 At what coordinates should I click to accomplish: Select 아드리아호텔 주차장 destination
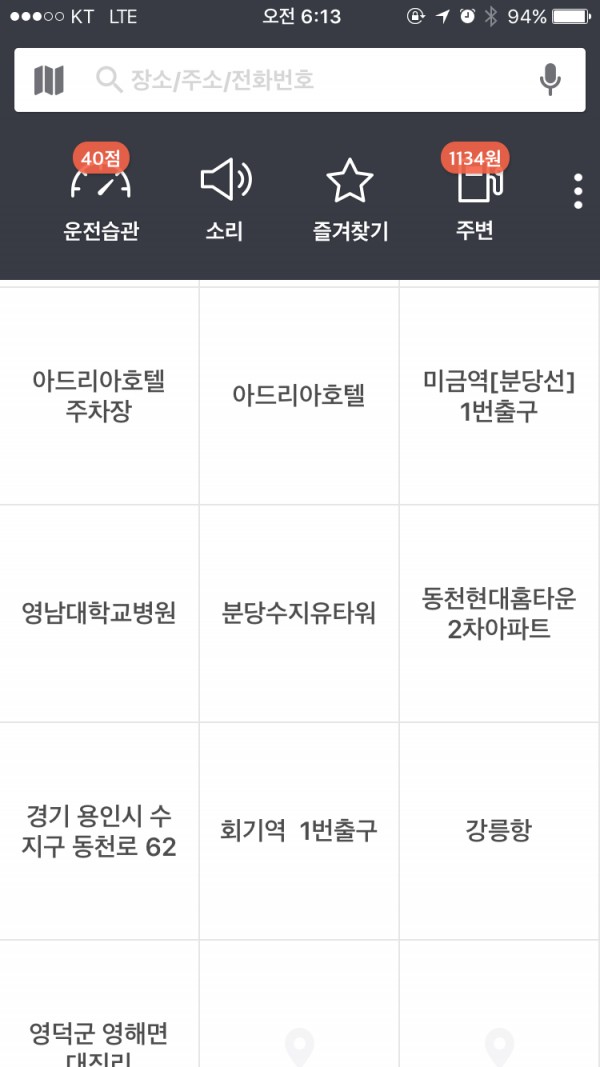(99, 396)
